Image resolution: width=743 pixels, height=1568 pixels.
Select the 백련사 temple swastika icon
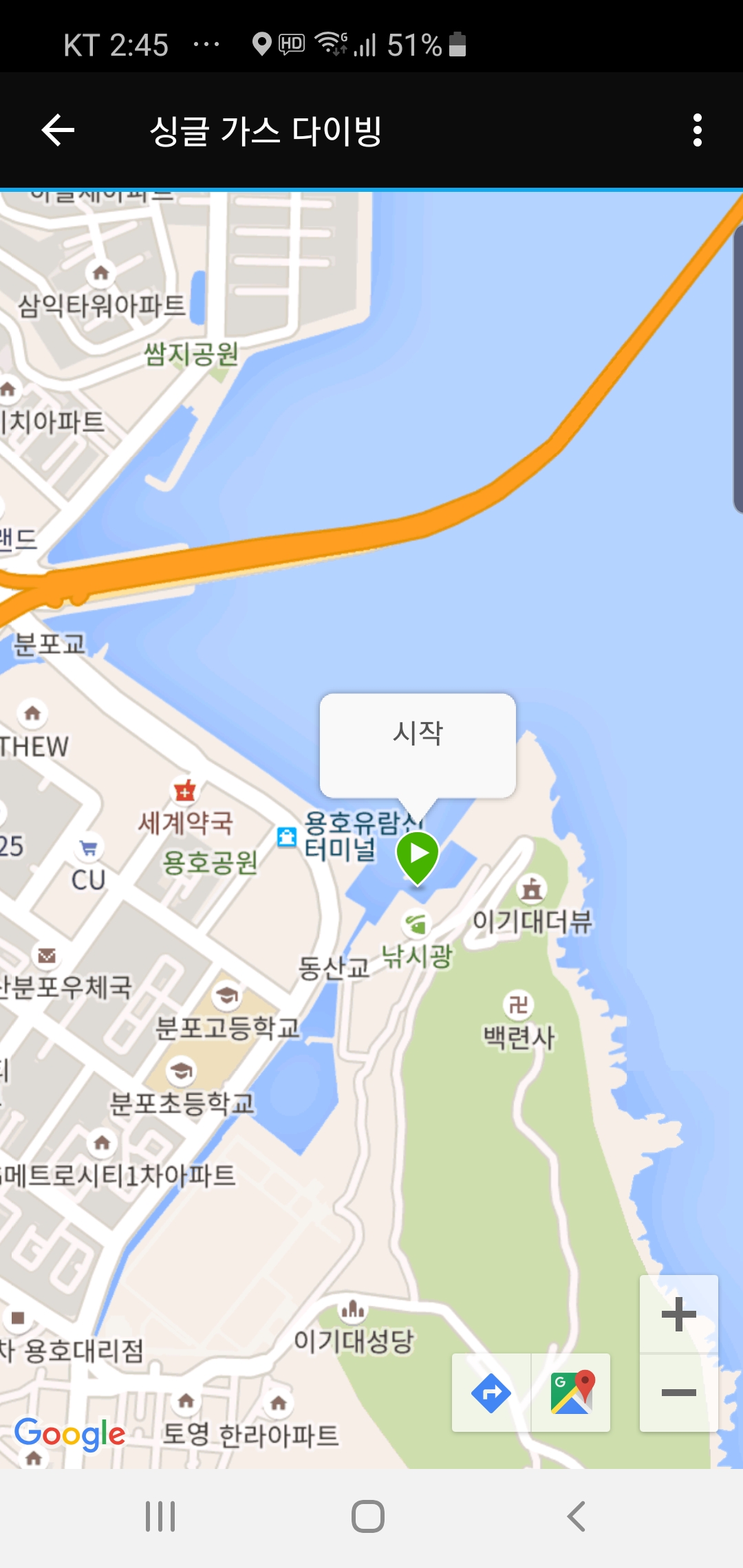pos(520,1006)
